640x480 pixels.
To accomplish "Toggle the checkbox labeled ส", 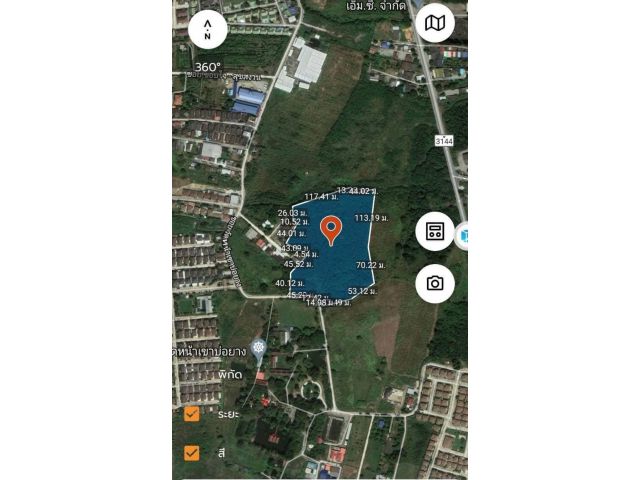I will pos(192,452).
